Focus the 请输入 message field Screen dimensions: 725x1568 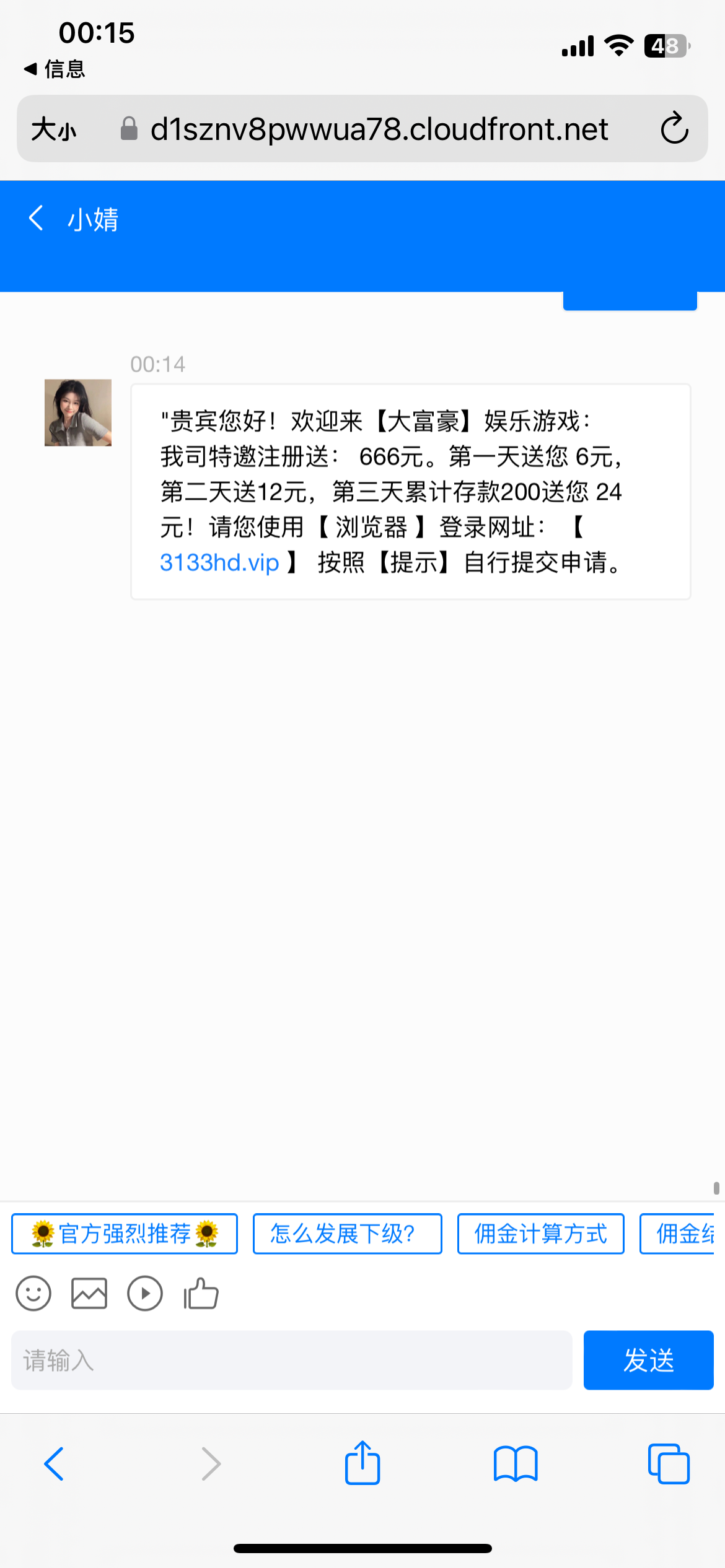point(291,1360)
